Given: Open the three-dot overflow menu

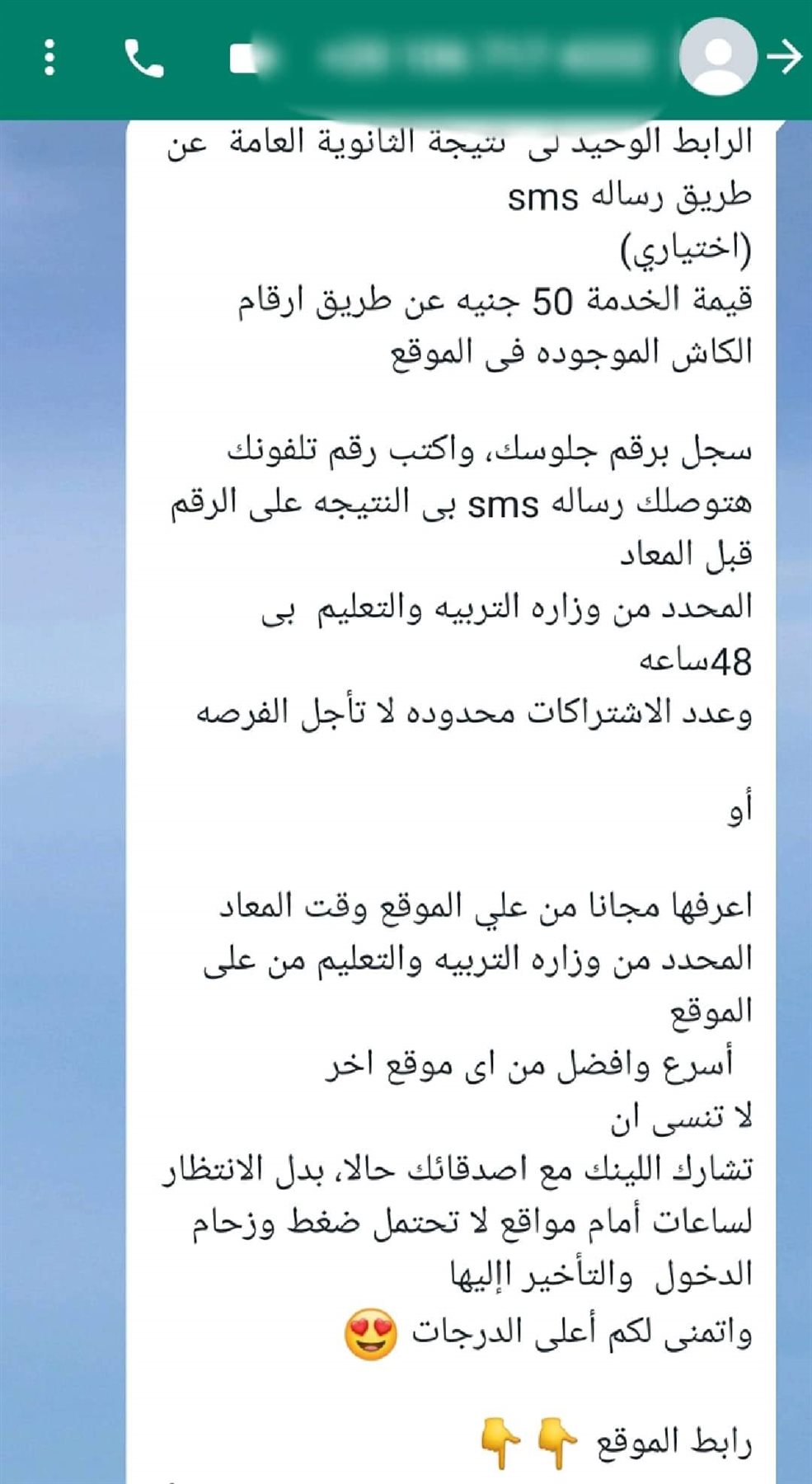Looking at the screenshot, I should point(49,58).
